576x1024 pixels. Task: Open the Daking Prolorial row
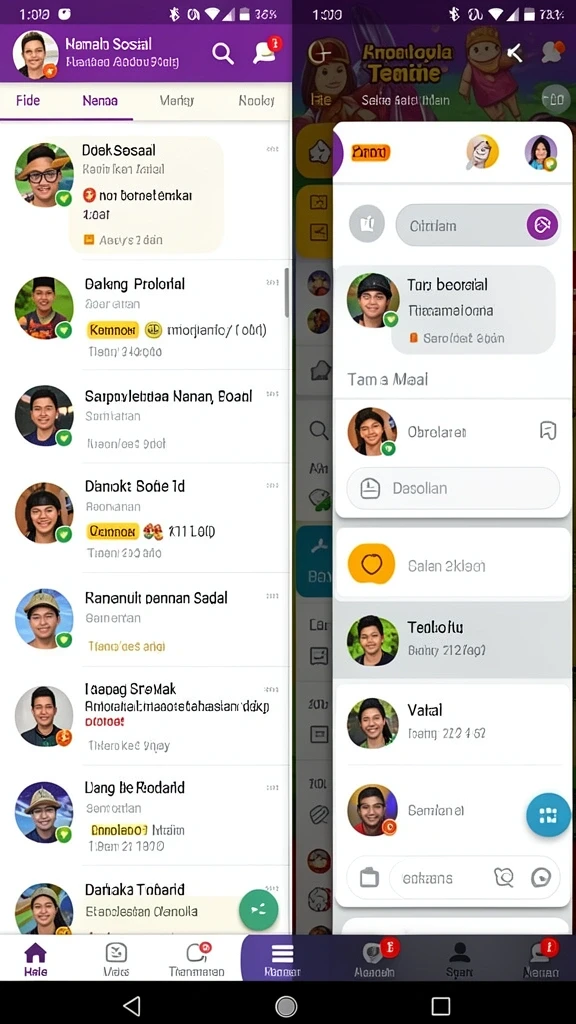145,316
